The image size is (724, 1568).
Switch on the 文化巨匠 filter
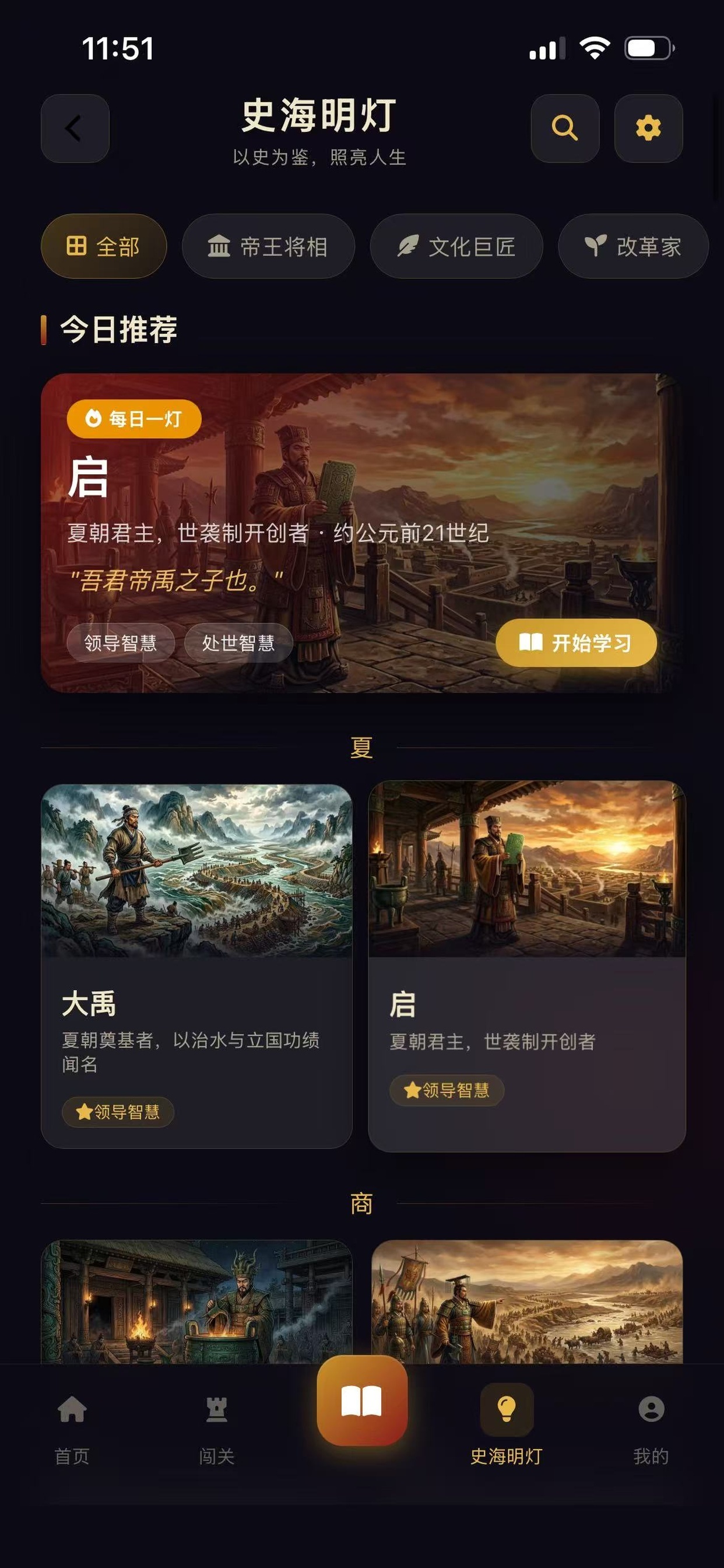click(x=456, y=246)
